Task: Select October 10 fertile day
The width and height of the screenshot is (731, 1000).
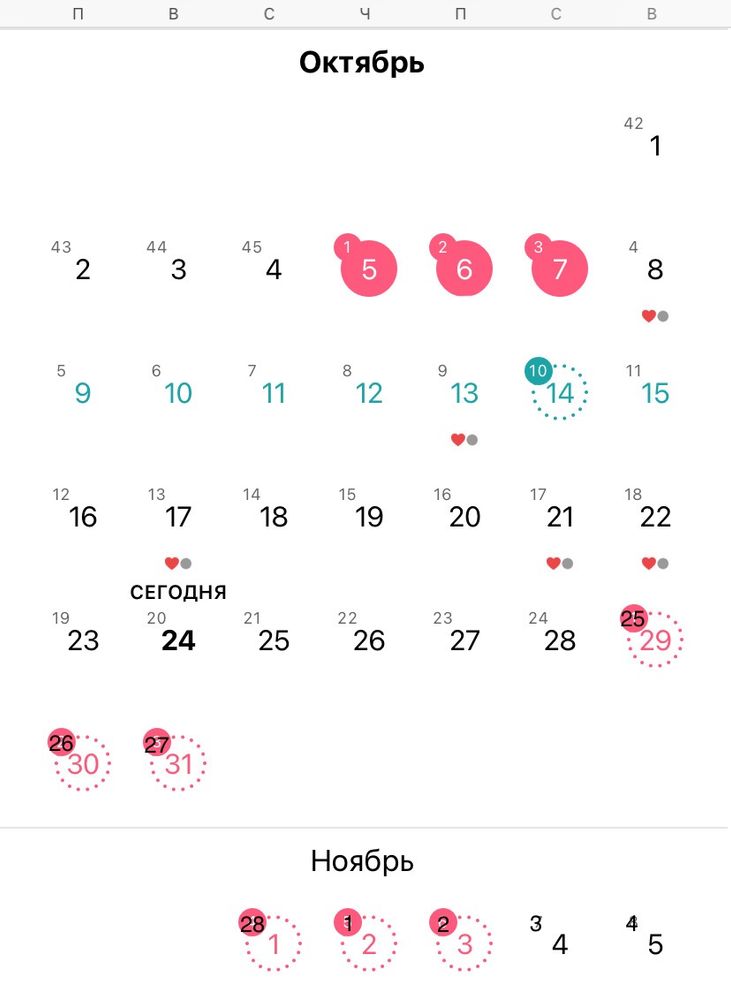Action: point(178,393)
